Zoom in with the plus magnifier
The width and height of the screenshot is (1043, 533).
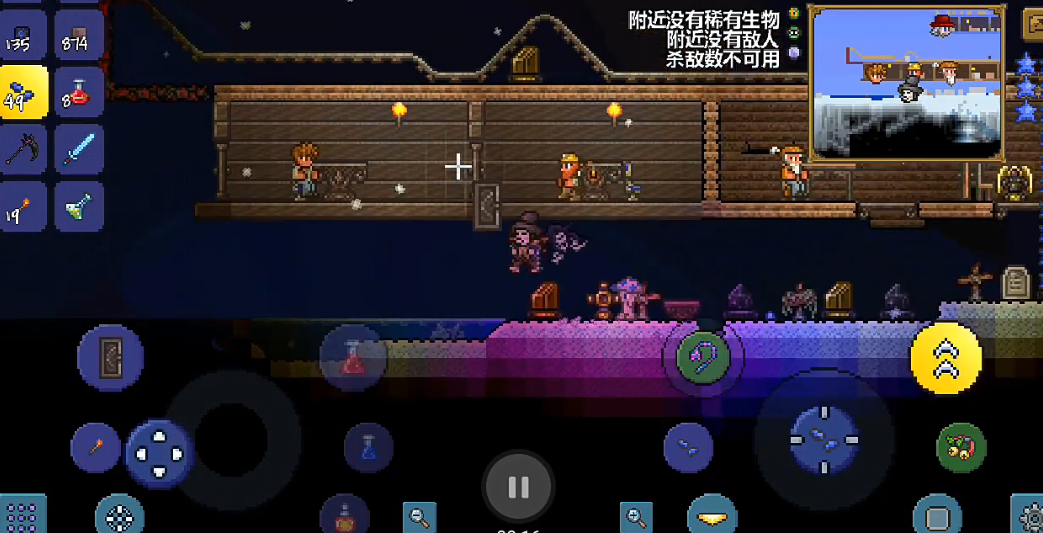click(x=636, y=517)
